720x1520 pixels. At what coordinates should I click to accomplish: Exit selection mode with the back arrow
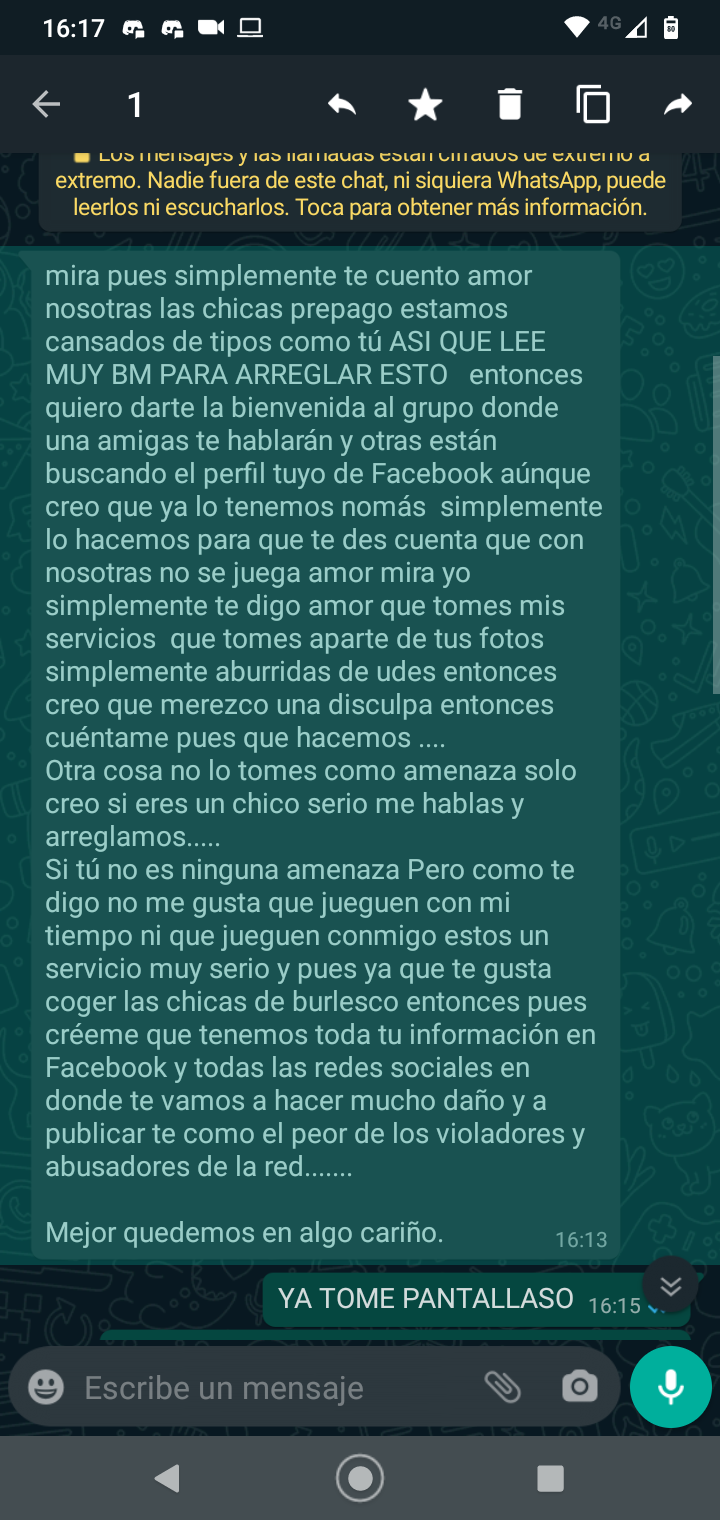pos(46,104)
